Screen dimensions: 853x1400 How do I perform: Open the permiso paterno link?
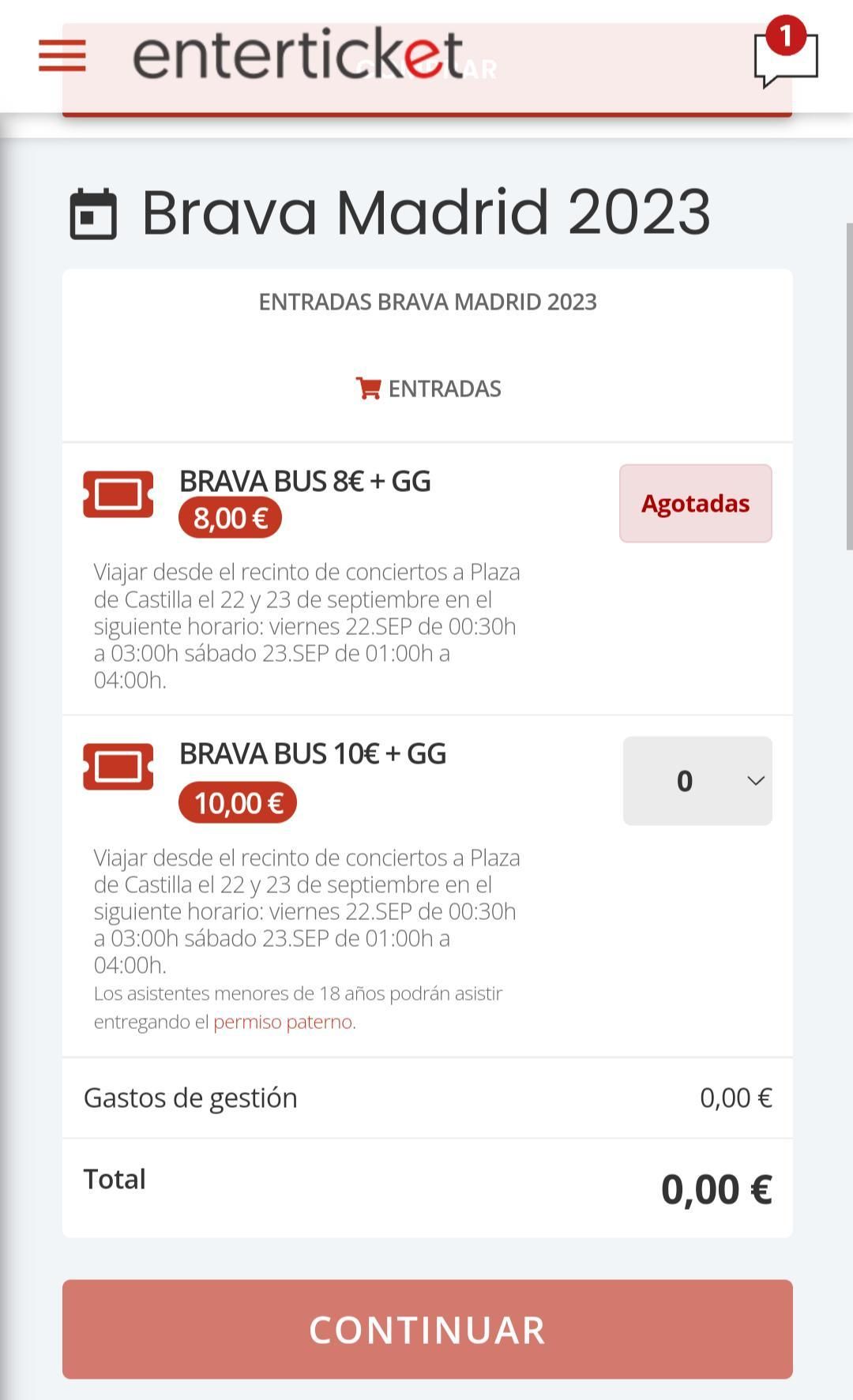(x=283, y=1021)
